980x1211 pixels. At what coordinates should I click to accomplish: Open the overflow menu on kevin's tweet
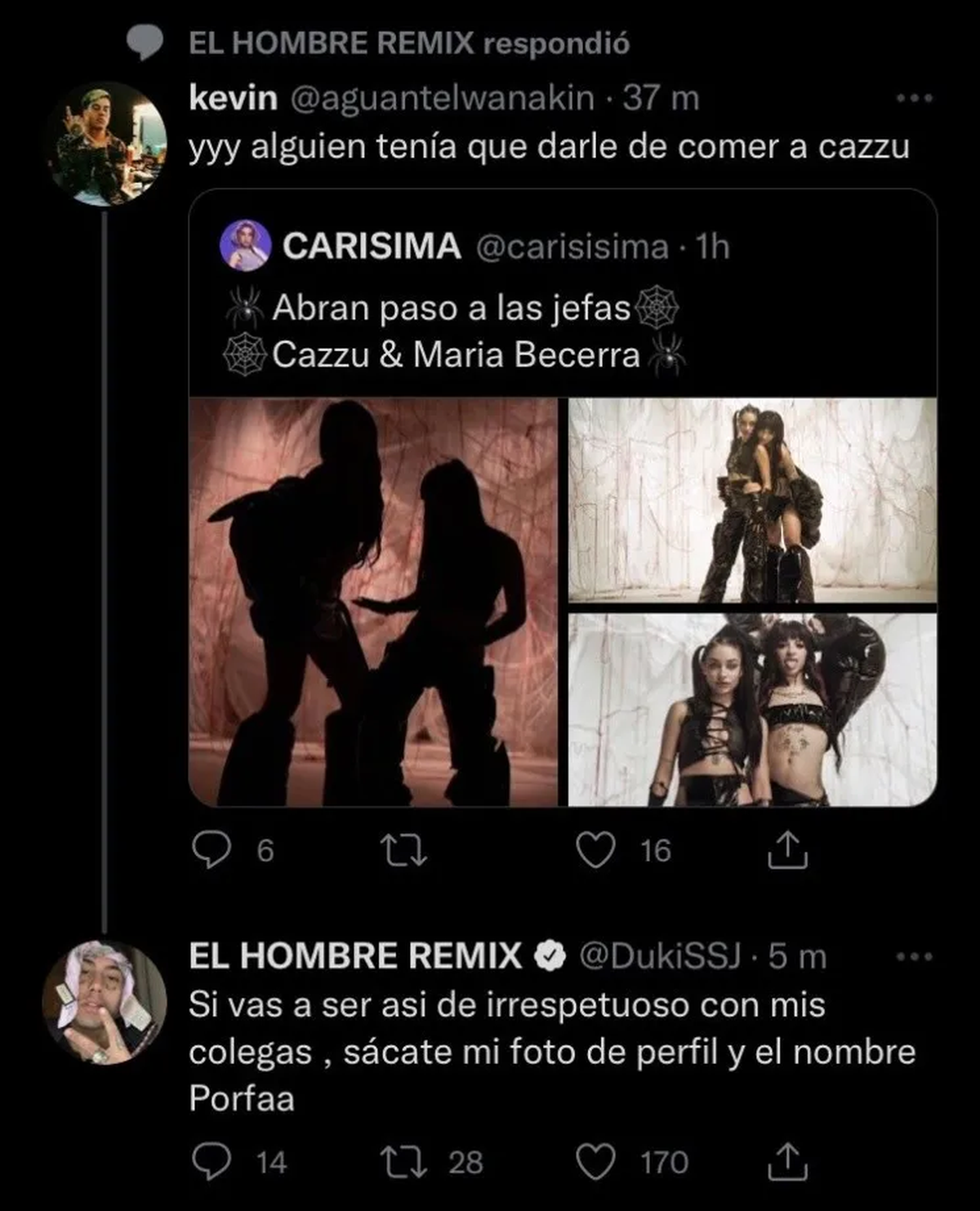[x=914, y=99]
